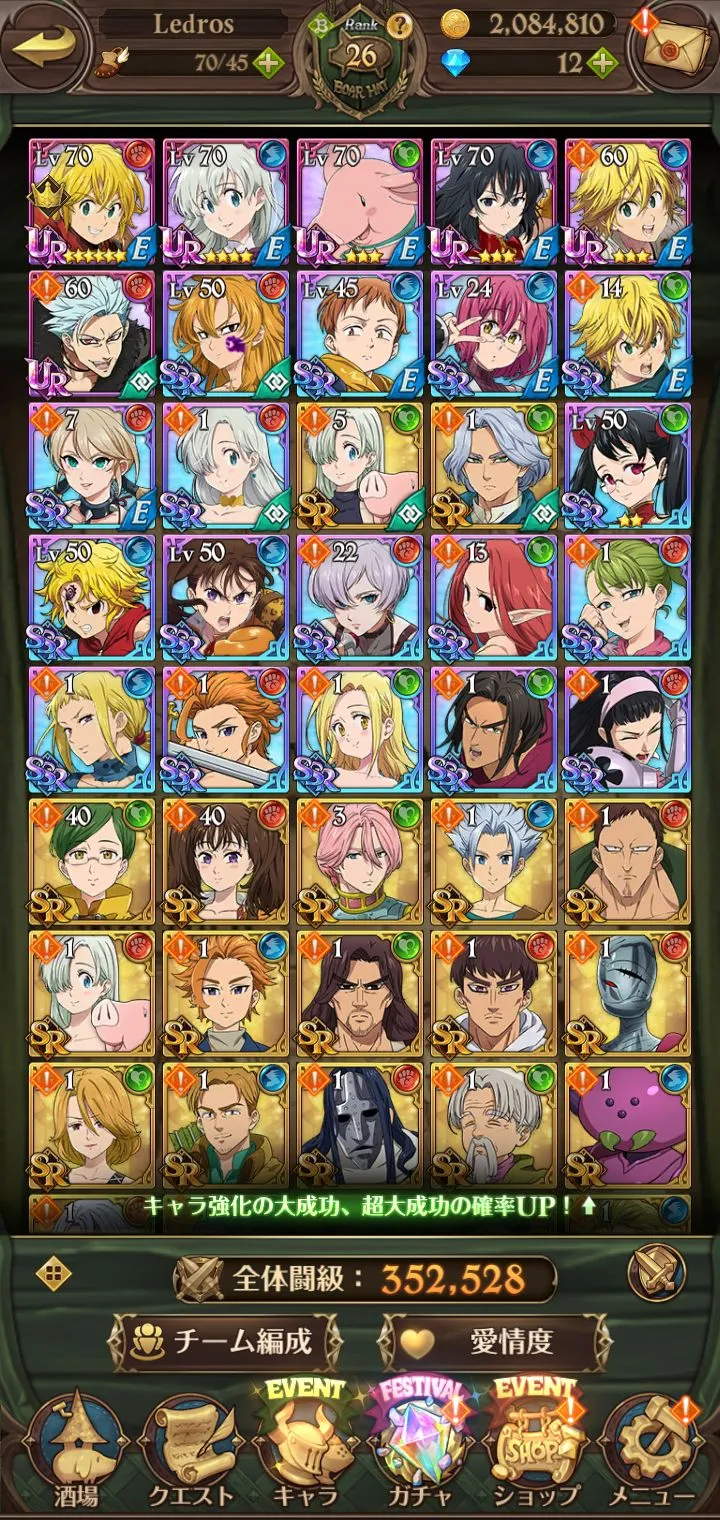
Task: Open the 愛情度 affection button
Action: (496, 1340)
